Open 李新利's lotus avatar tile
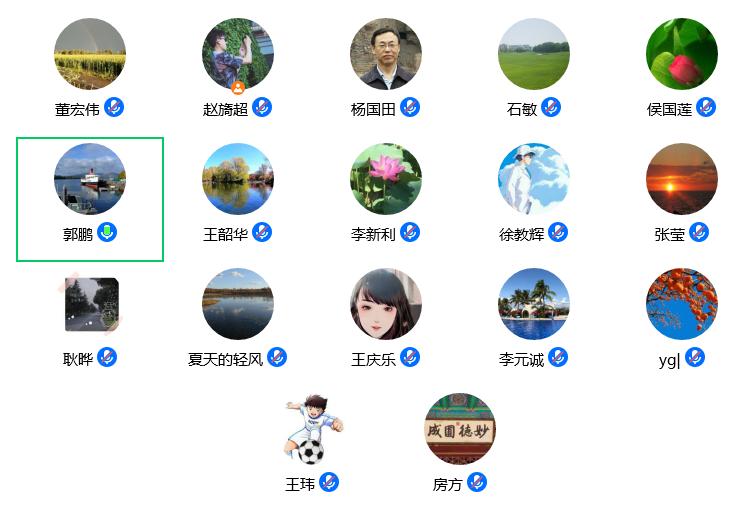Viewport: 746px width, 520px height. (x=386, y=179)
